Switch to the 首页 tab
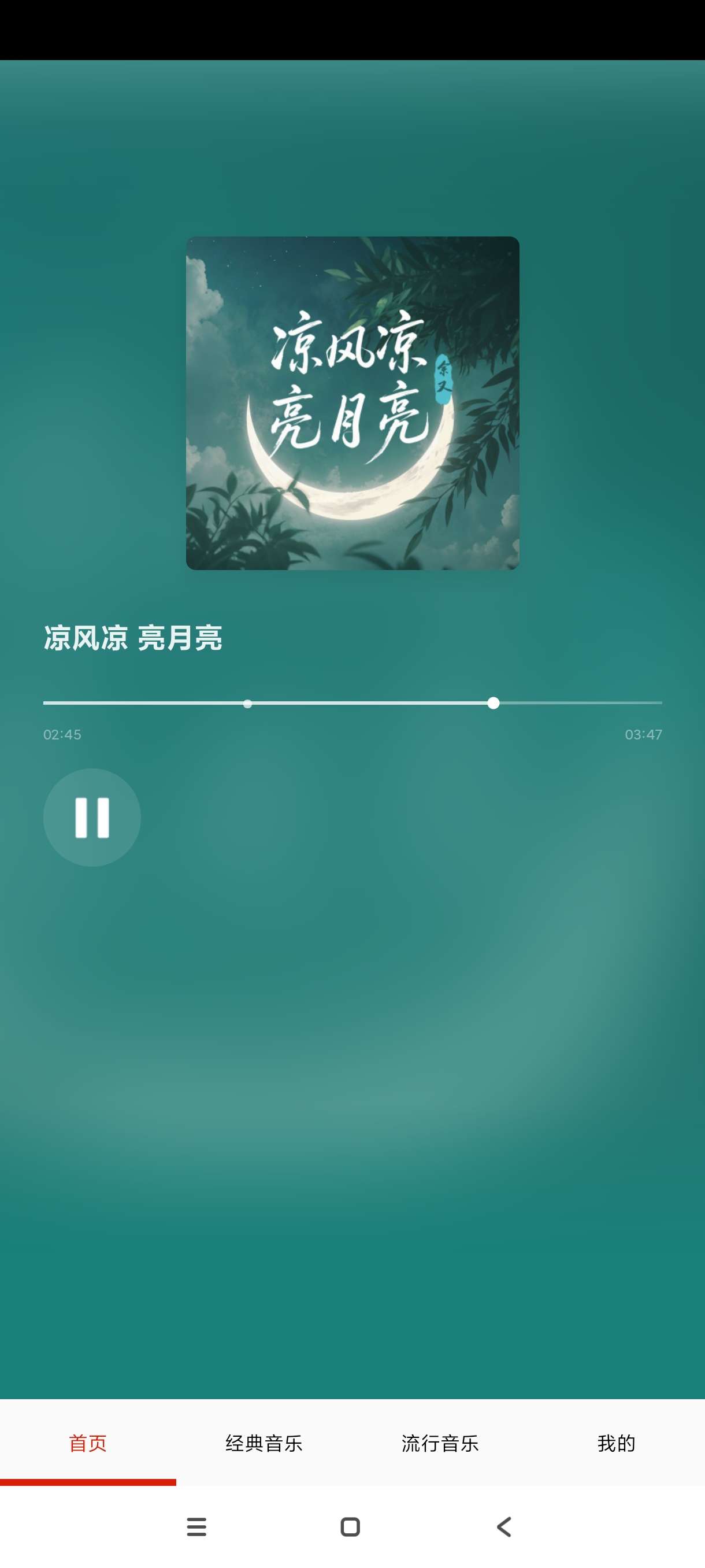The height and width of the screenshot is (1568, 705). tap(88, 1443)
